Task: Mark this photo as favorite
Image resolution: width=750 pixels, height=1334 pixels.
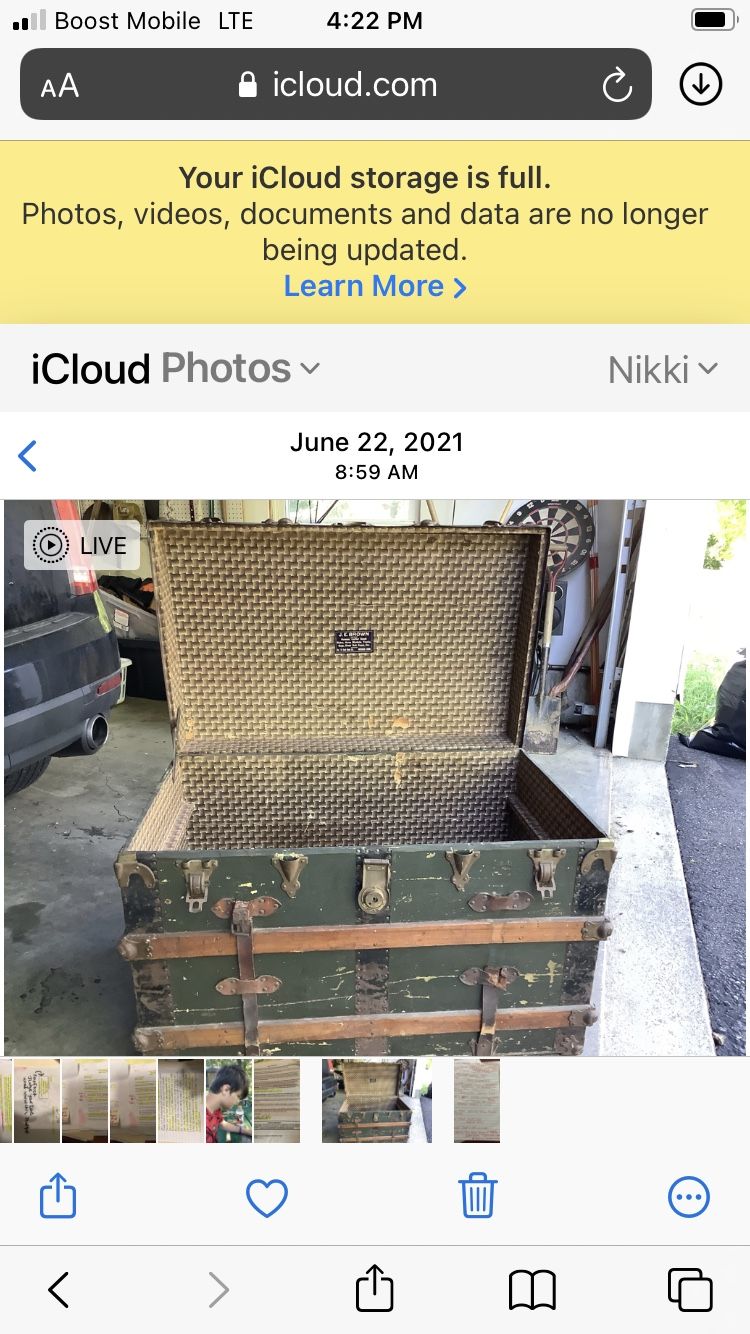Action: (267, 1197)
